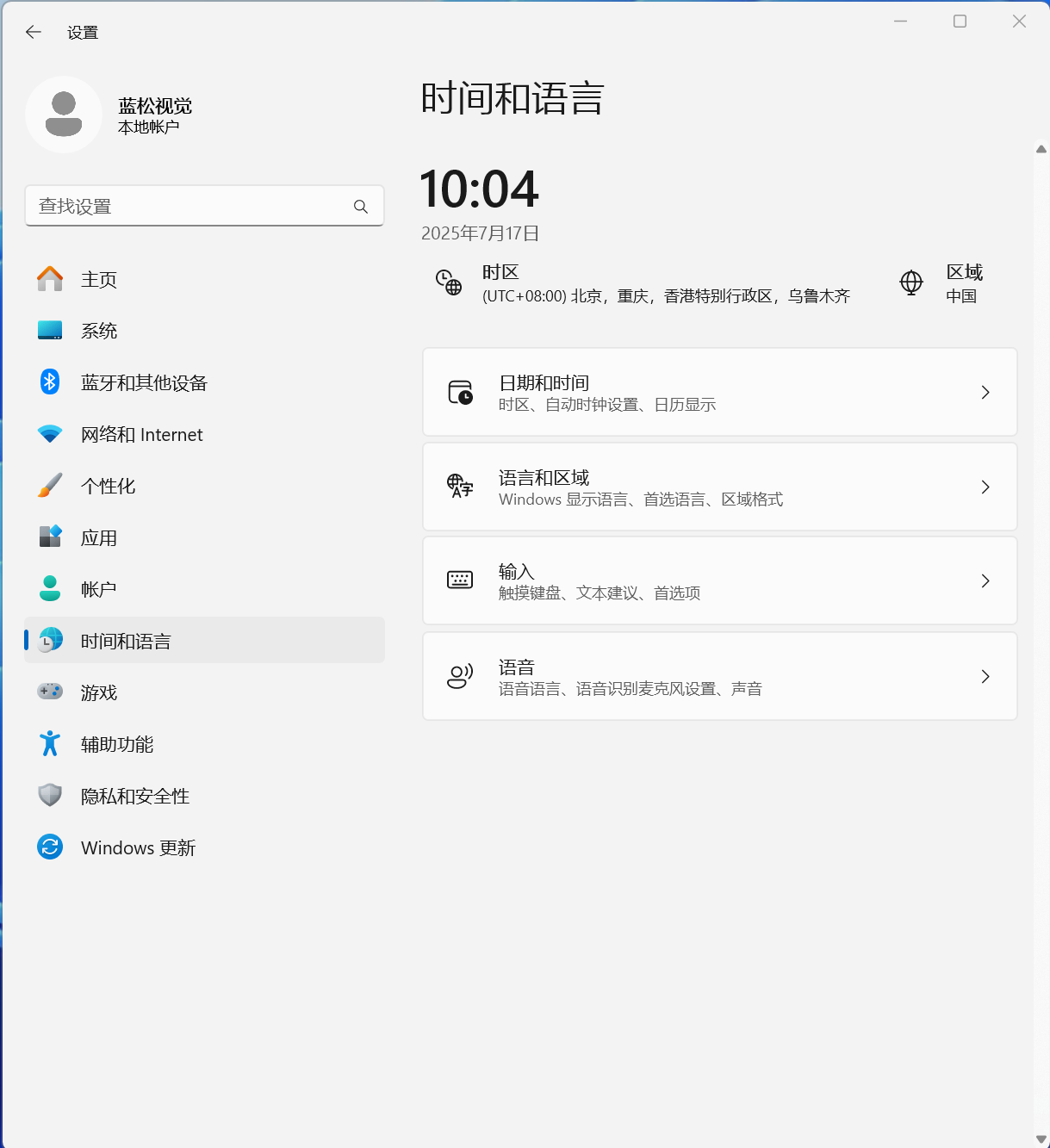This screenshot has height=1148, width=1050.
Task: Open the 应用 section
Action: [x=99, y=538]
